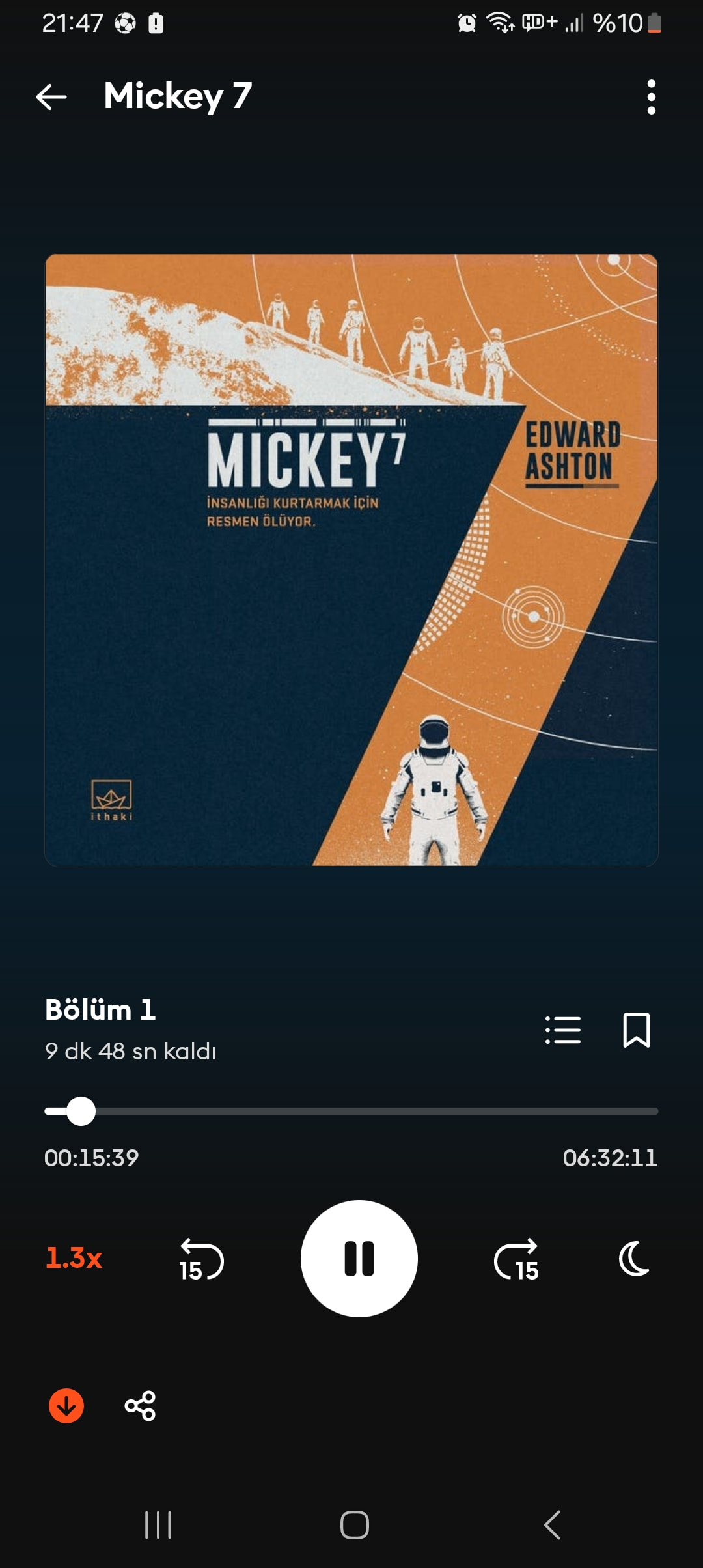703x1568 pixels.
Task: Skip forward 15 seconds
Action: [x=517, y=1259]
